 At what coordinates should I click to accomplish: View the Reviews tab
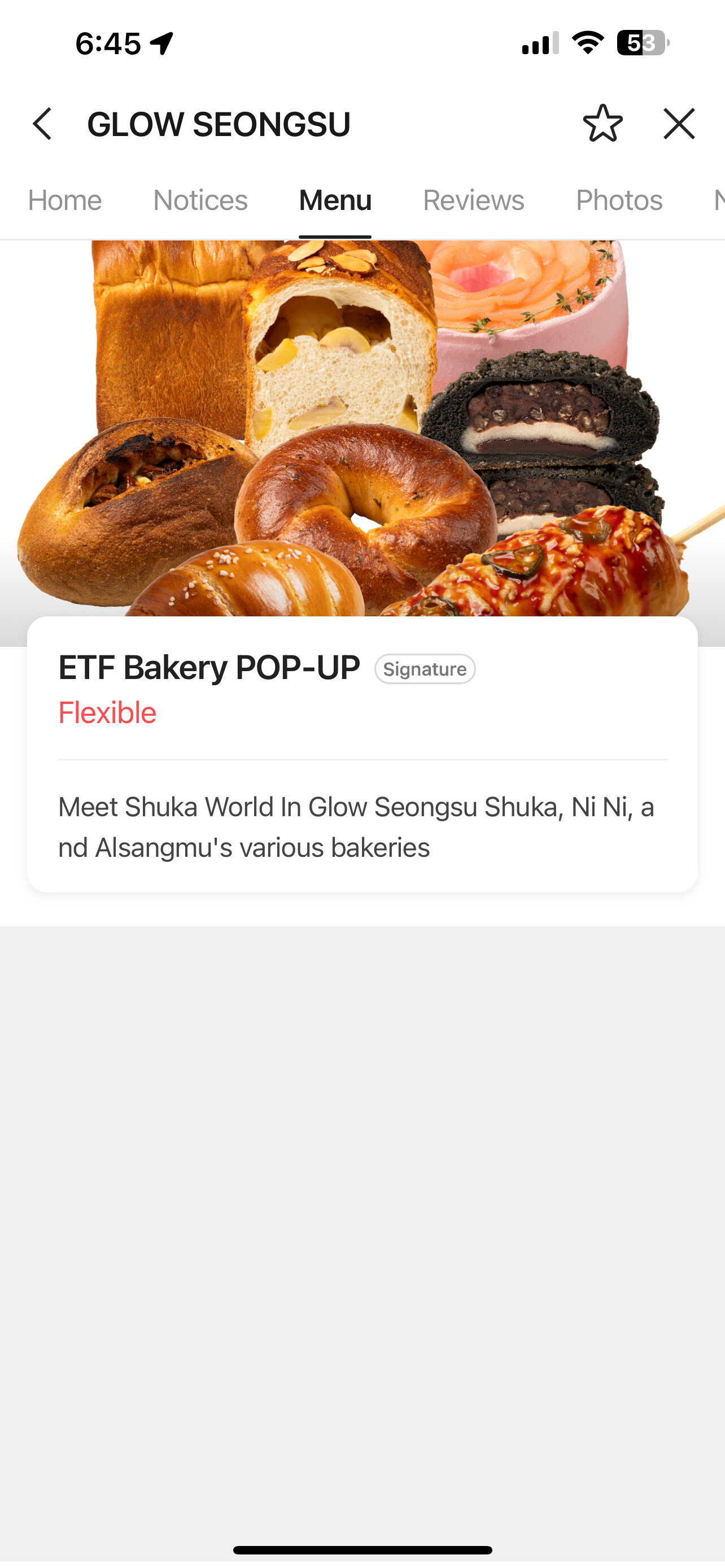(473, 200)
